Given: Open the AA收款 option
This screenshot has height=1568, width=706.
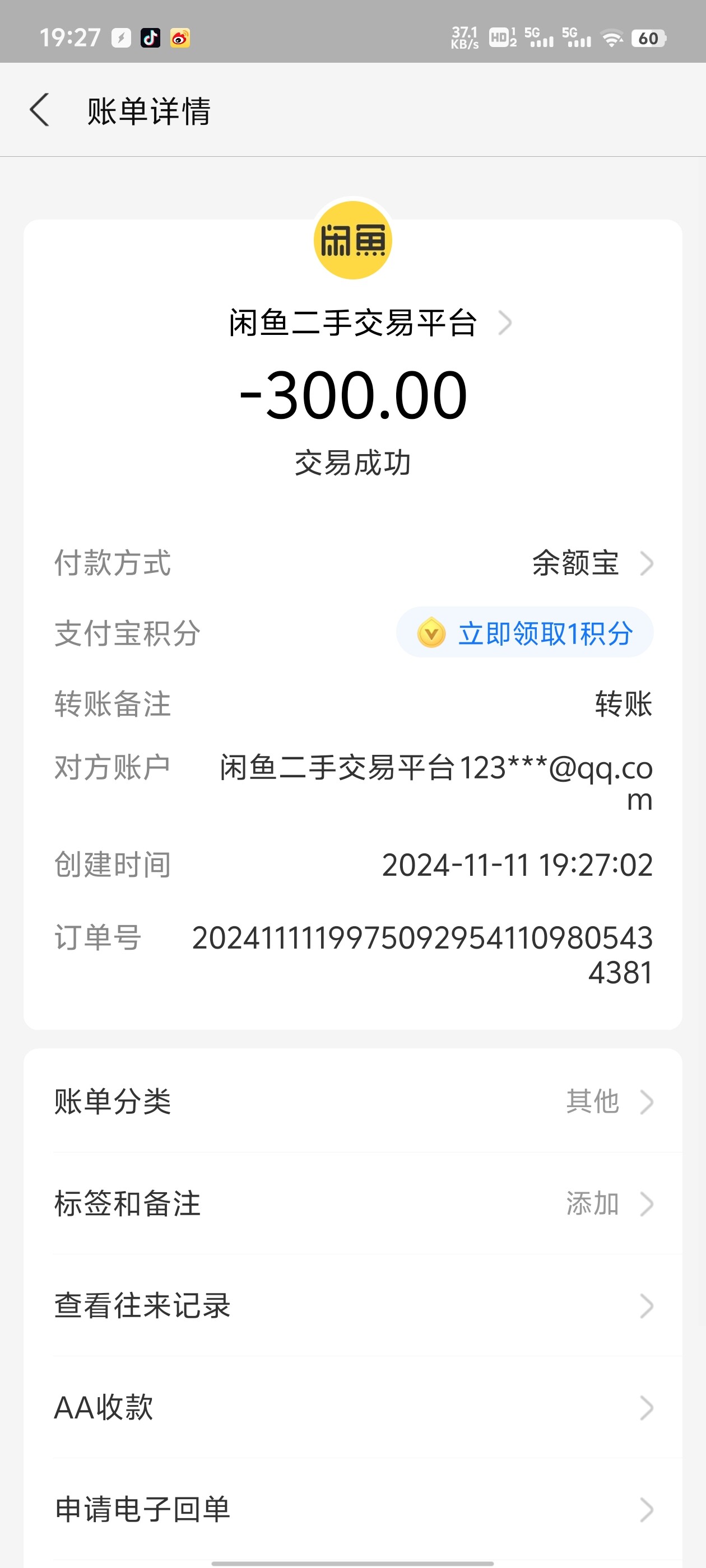Looking at the screenshot, I should (354, 1407).
